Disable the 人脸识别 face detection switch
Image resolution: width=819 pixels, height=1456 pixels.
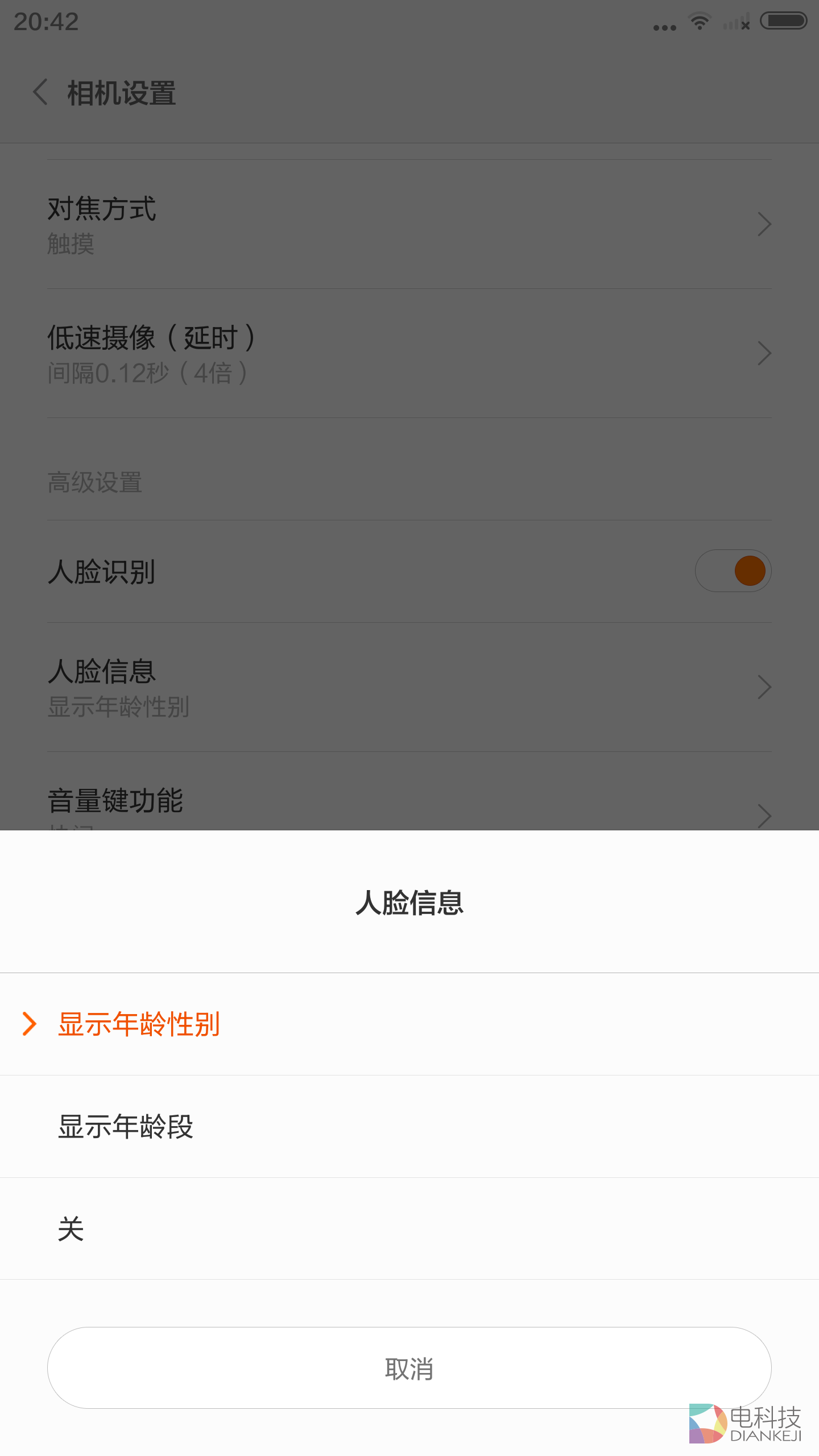pyautogui.click(x=733, y=570)
